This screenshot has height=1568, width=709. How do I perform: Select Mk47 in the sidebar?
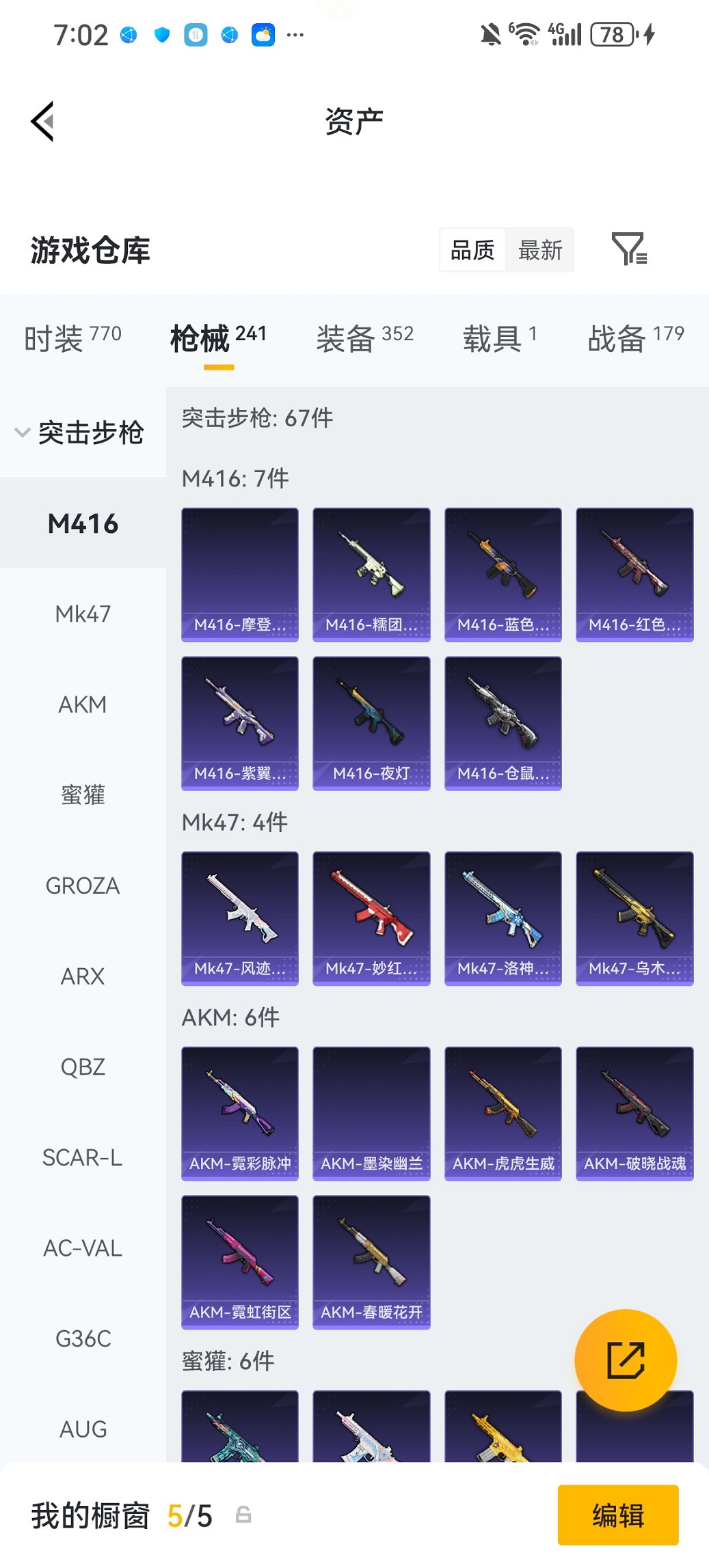pyautogui.click(x=83, y=614)
